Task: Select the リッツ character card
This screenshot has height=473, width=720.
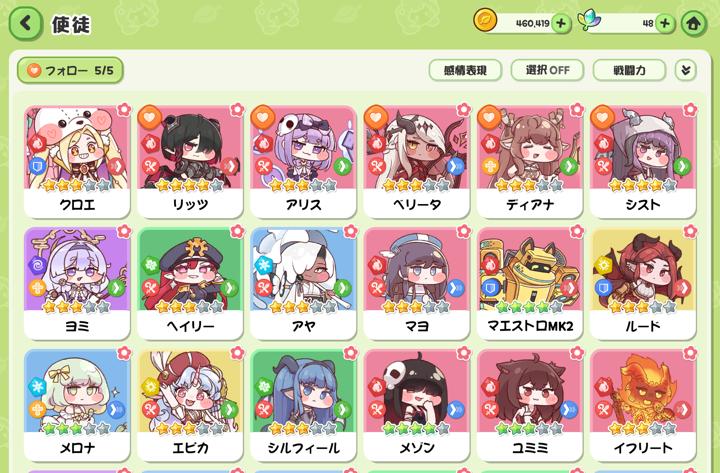Action: pyautogui.click(x=190, y=160)
